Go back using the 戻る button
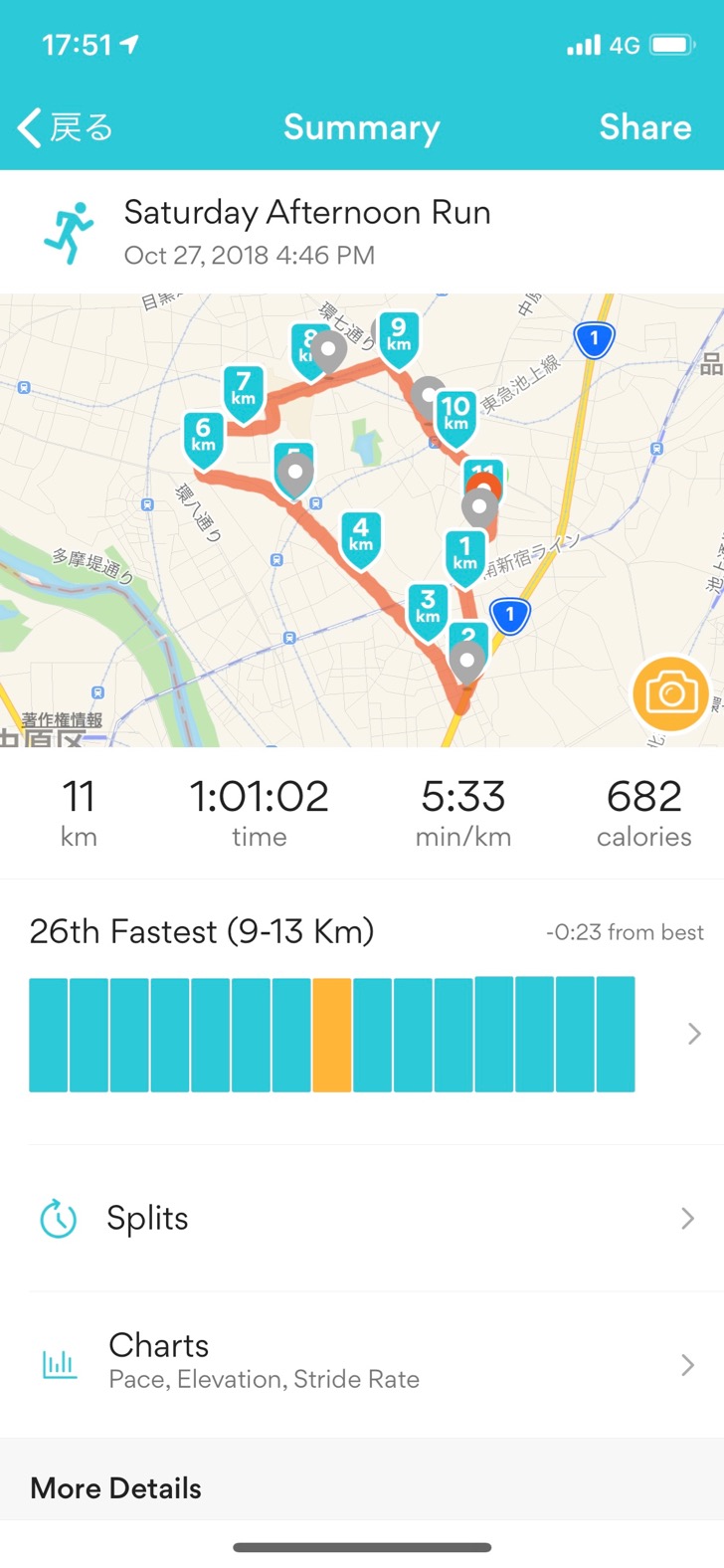The height and width of the screenshot is (1568, 724). pos(66,128)
